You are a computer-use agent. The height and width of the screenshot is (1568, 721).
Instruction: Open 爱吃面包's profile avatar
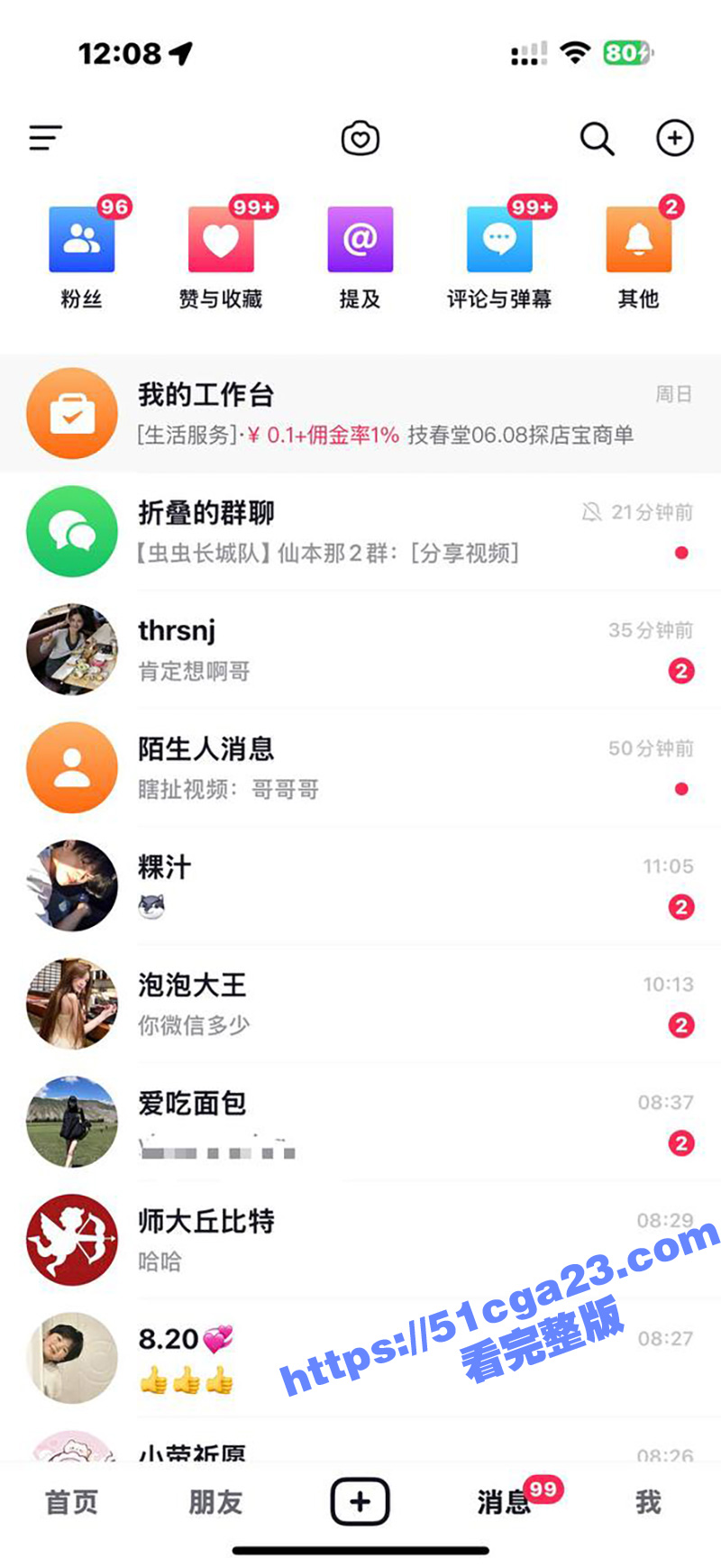(x=72, y=1121)
